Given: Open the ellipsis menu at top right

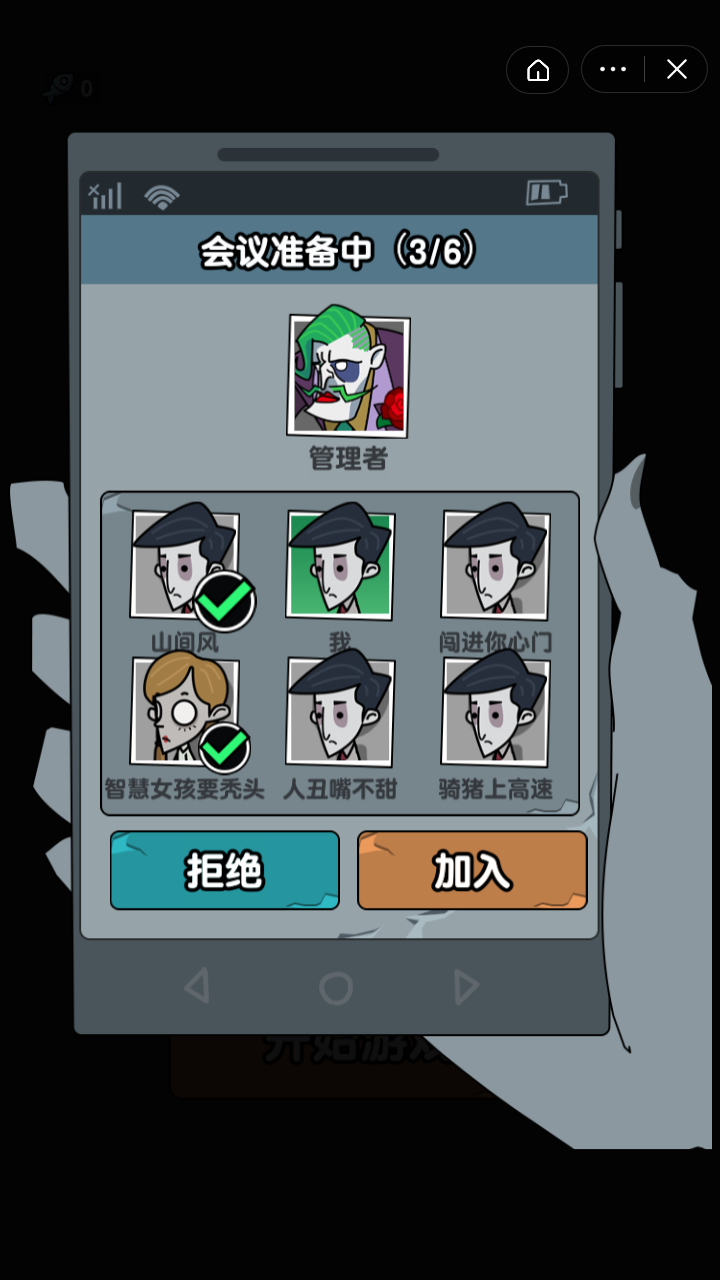Looking at the screenshot, I should pos(612,69).
